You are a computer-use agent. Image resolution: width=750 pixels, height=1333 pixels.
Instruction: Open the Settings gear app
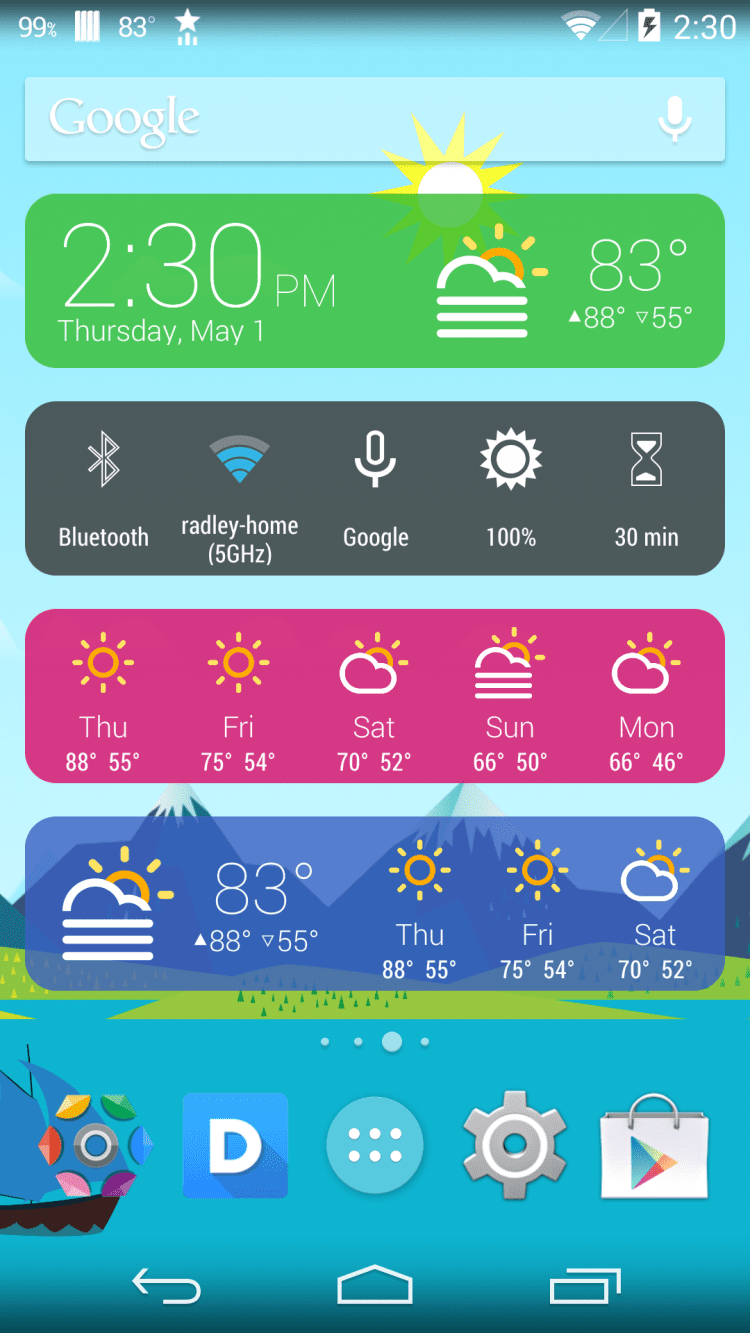pyautogui.click(x=514, y=1145)
